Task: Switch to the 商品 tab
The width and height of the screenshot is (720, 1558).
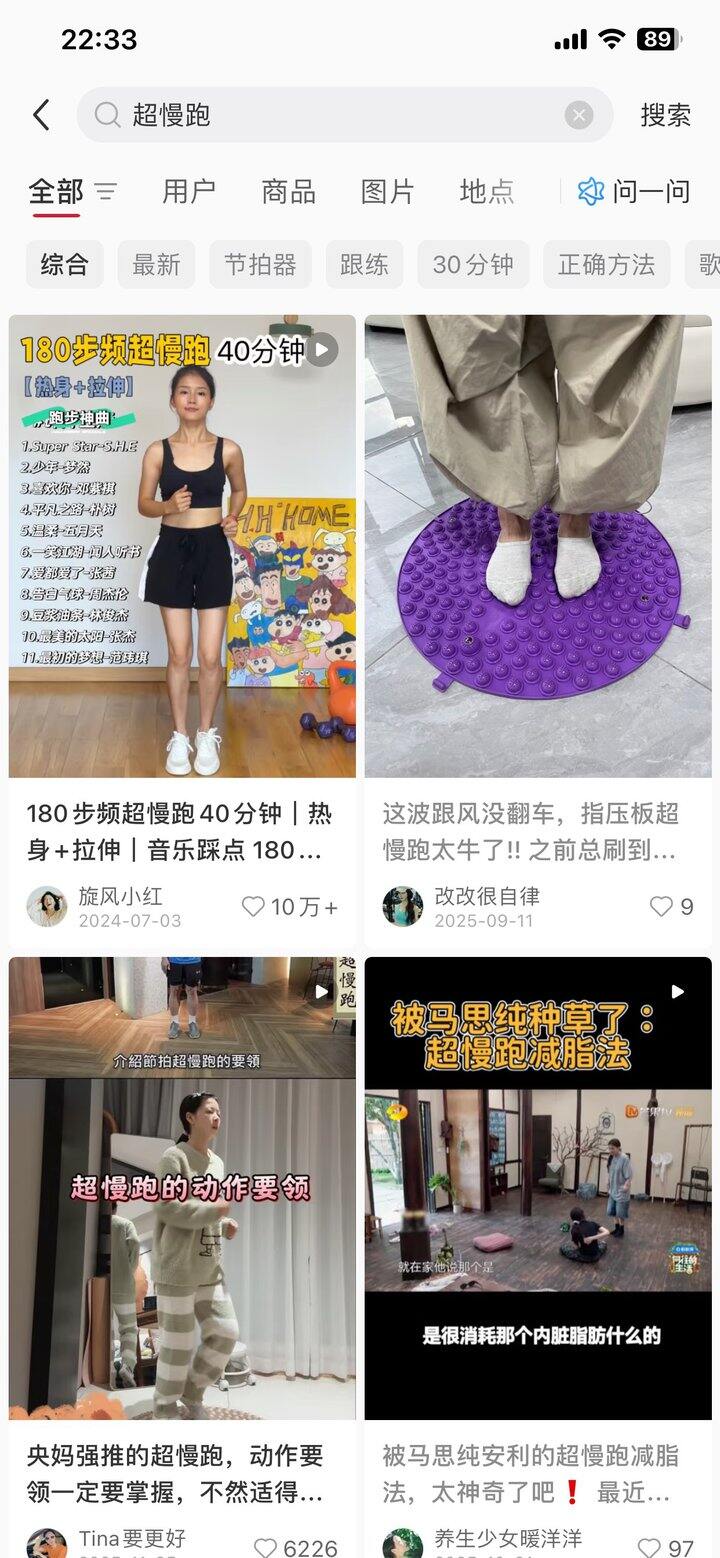Action: point(288,191)
